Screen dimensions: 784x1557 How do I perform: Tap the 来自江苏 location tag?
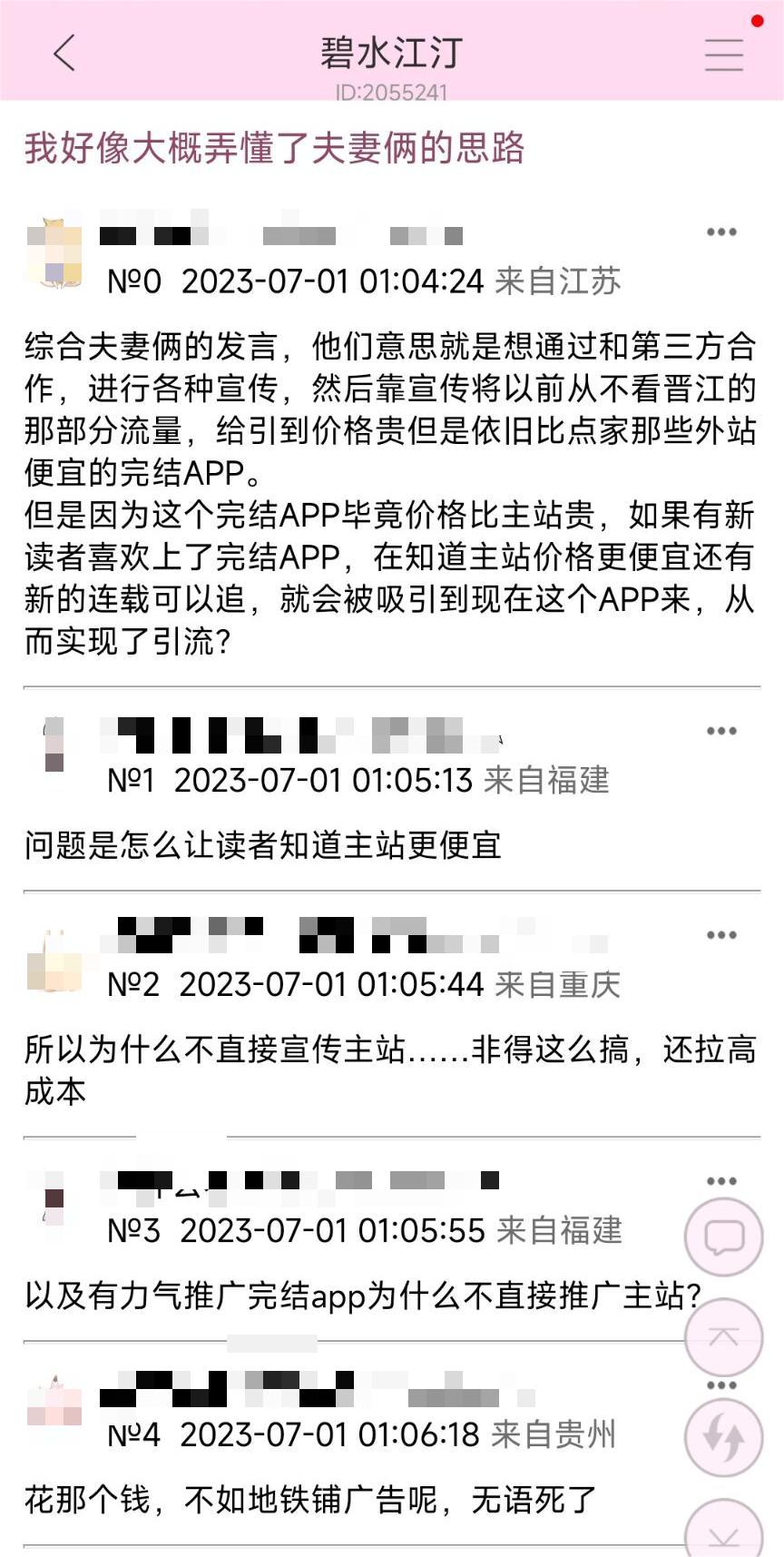click(560, 281)
